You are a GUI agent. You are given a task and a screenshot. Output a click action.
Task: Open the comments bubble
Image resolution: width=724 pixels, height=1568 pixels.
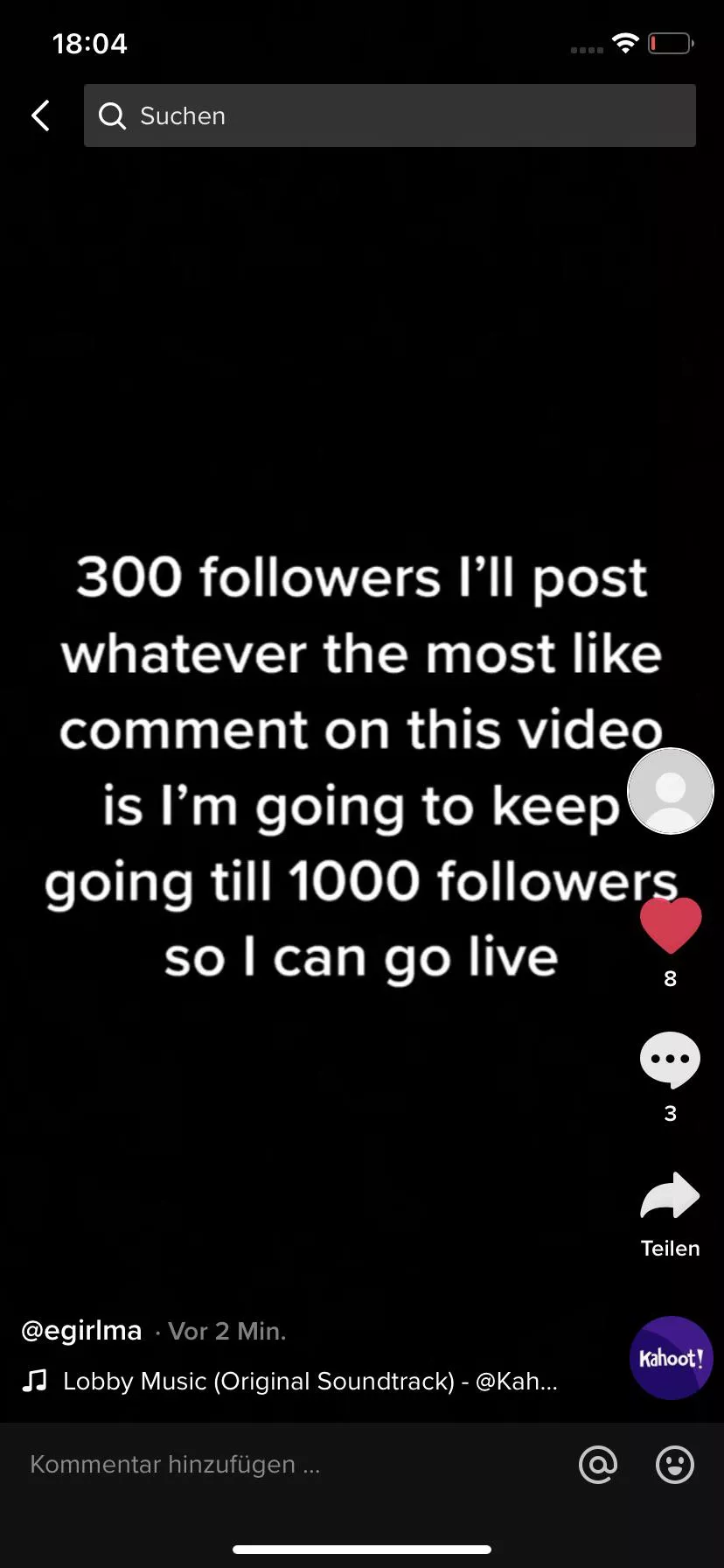click(671, 1060)
